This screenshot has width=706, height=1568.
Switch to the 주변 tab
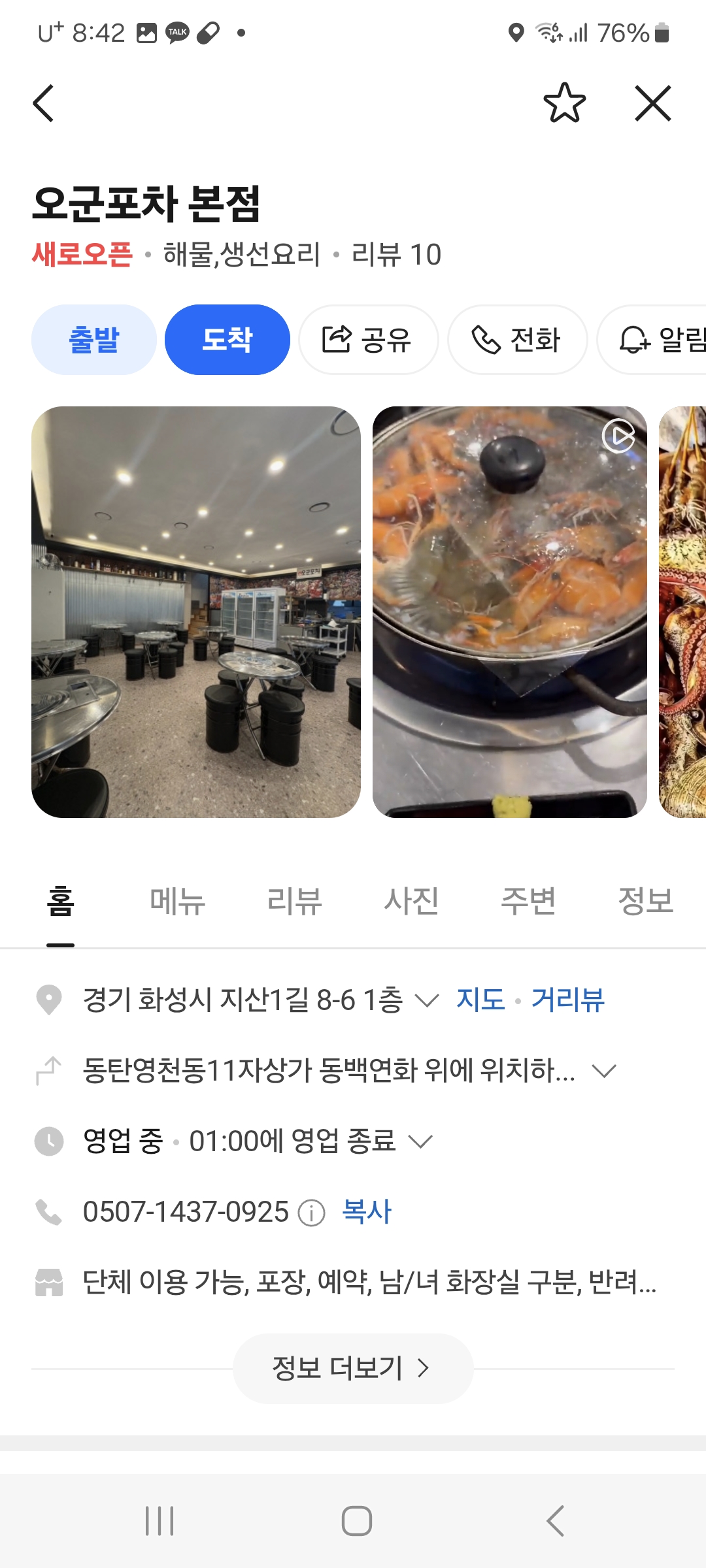pyautogui.click(x=528, y=902)
